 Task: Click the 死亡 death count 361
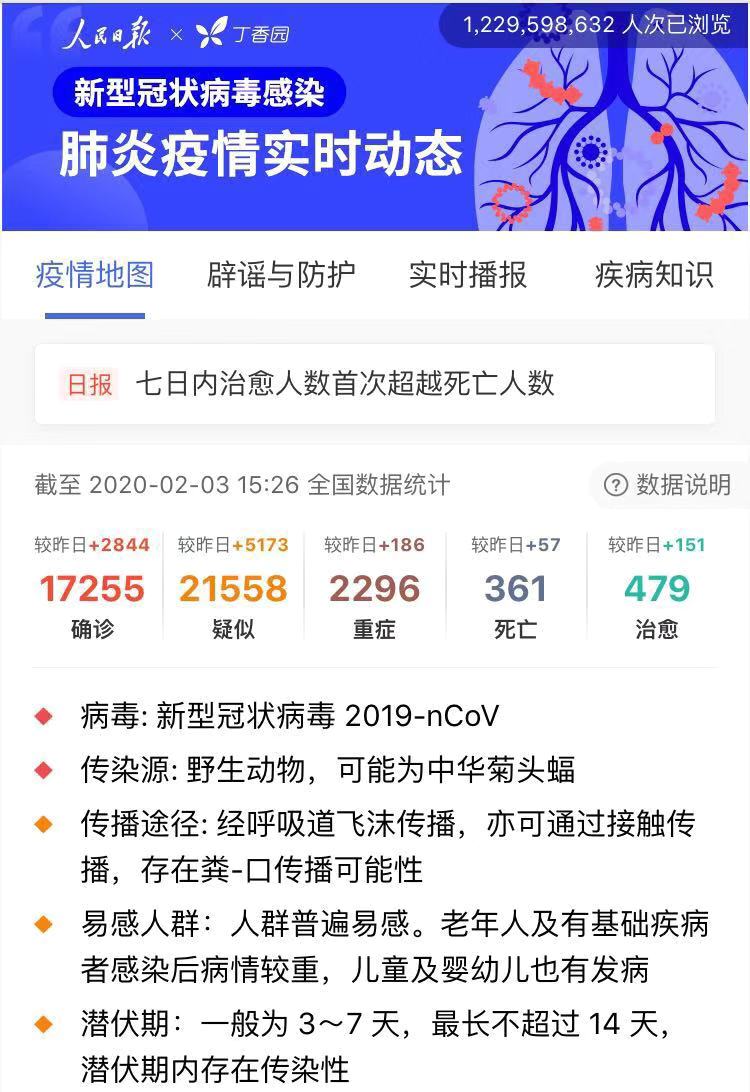pyautogui.click(x=516, y=589)
